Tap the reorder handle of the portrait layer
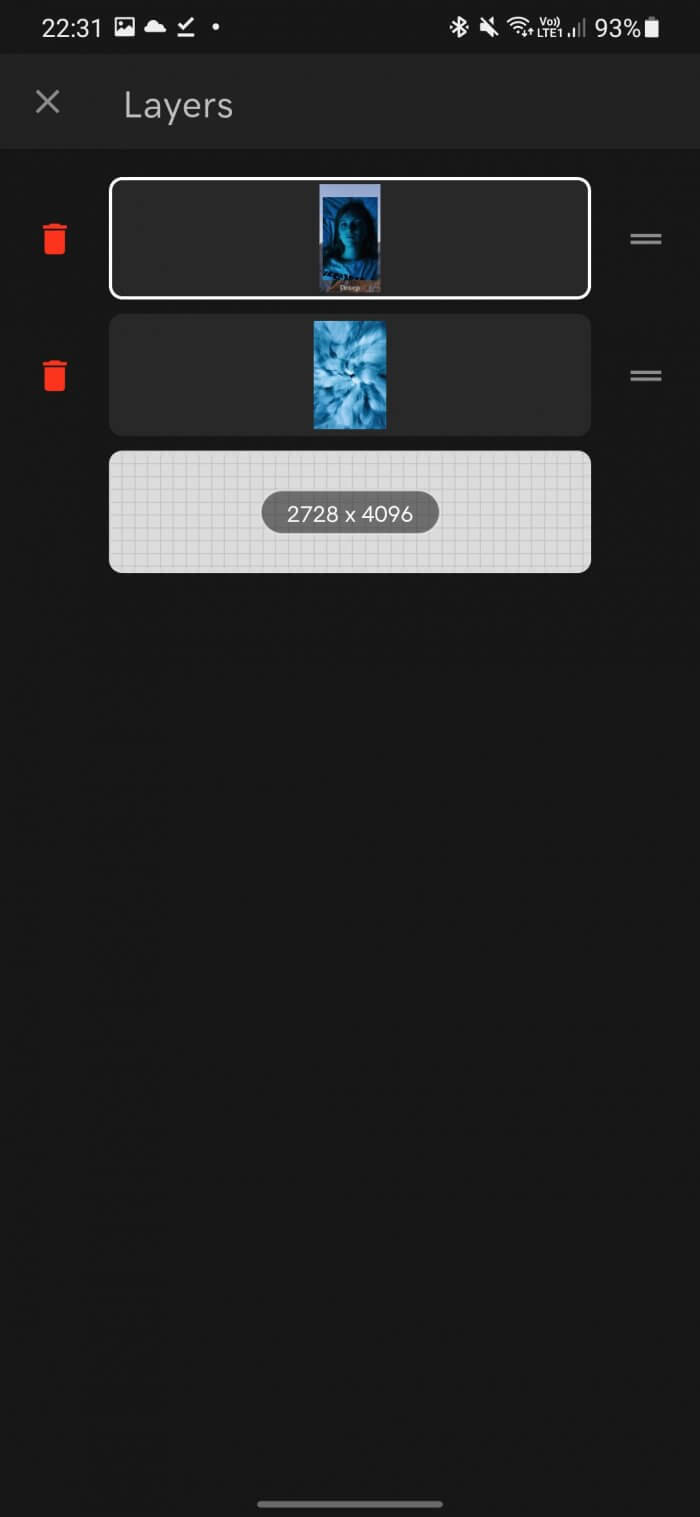 646,239
